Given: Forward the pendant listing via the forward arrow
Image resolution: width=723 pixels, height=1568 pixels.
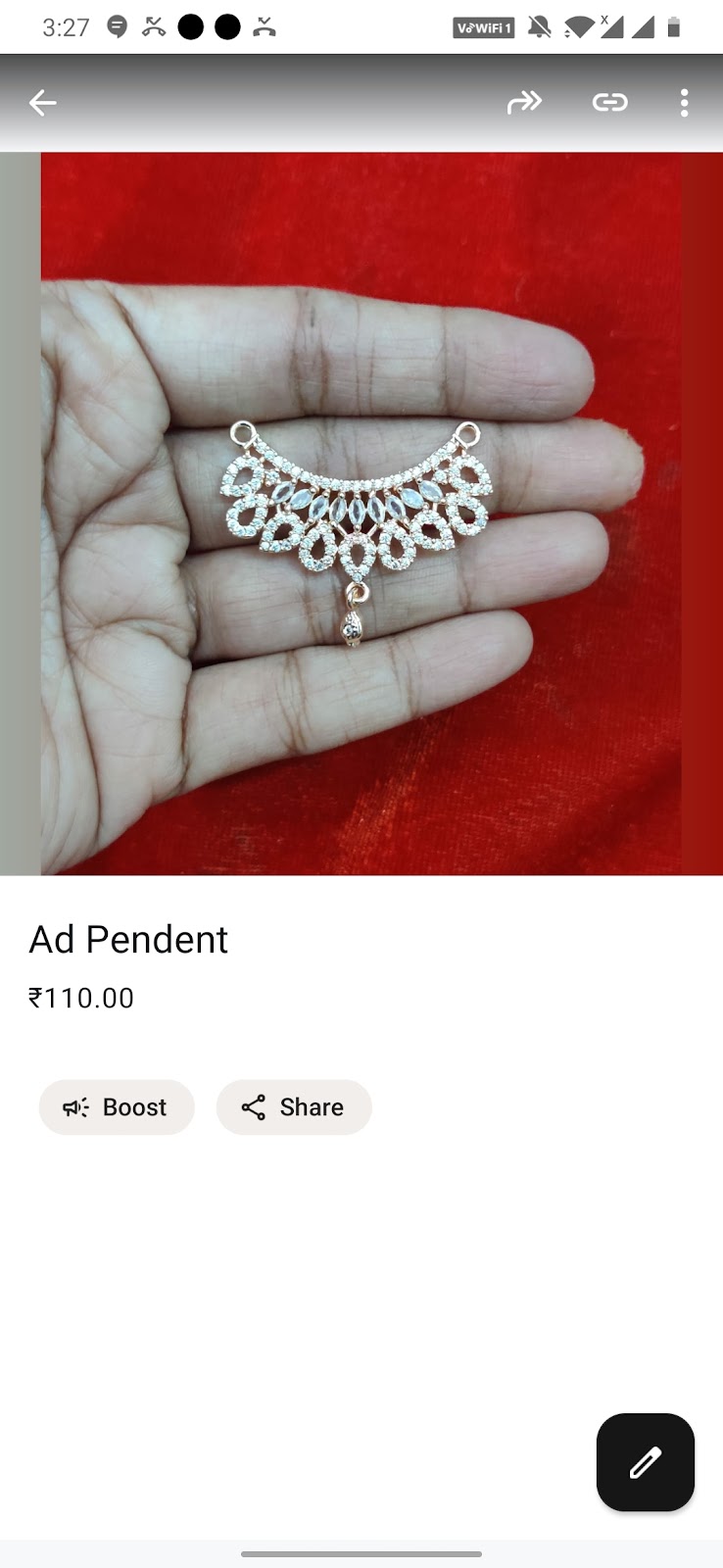Looking at the screenshot, I should click(x=525, y=102).
